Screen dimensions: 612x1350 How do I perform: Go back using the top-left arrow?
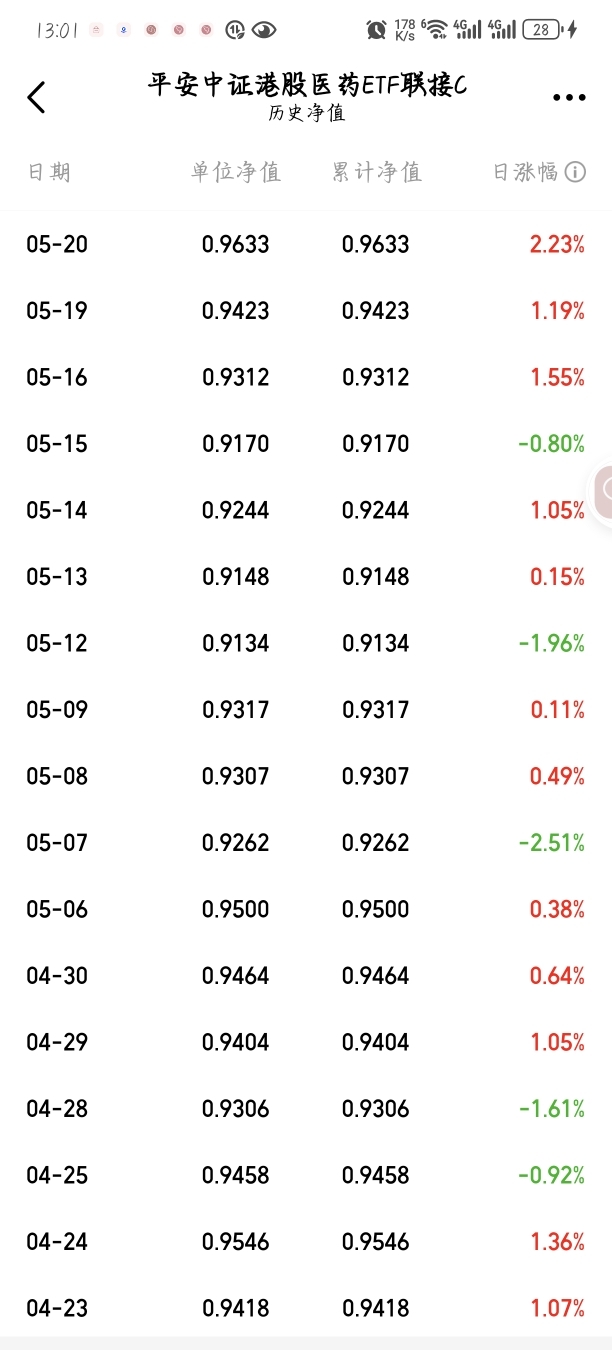click(36, 97)
